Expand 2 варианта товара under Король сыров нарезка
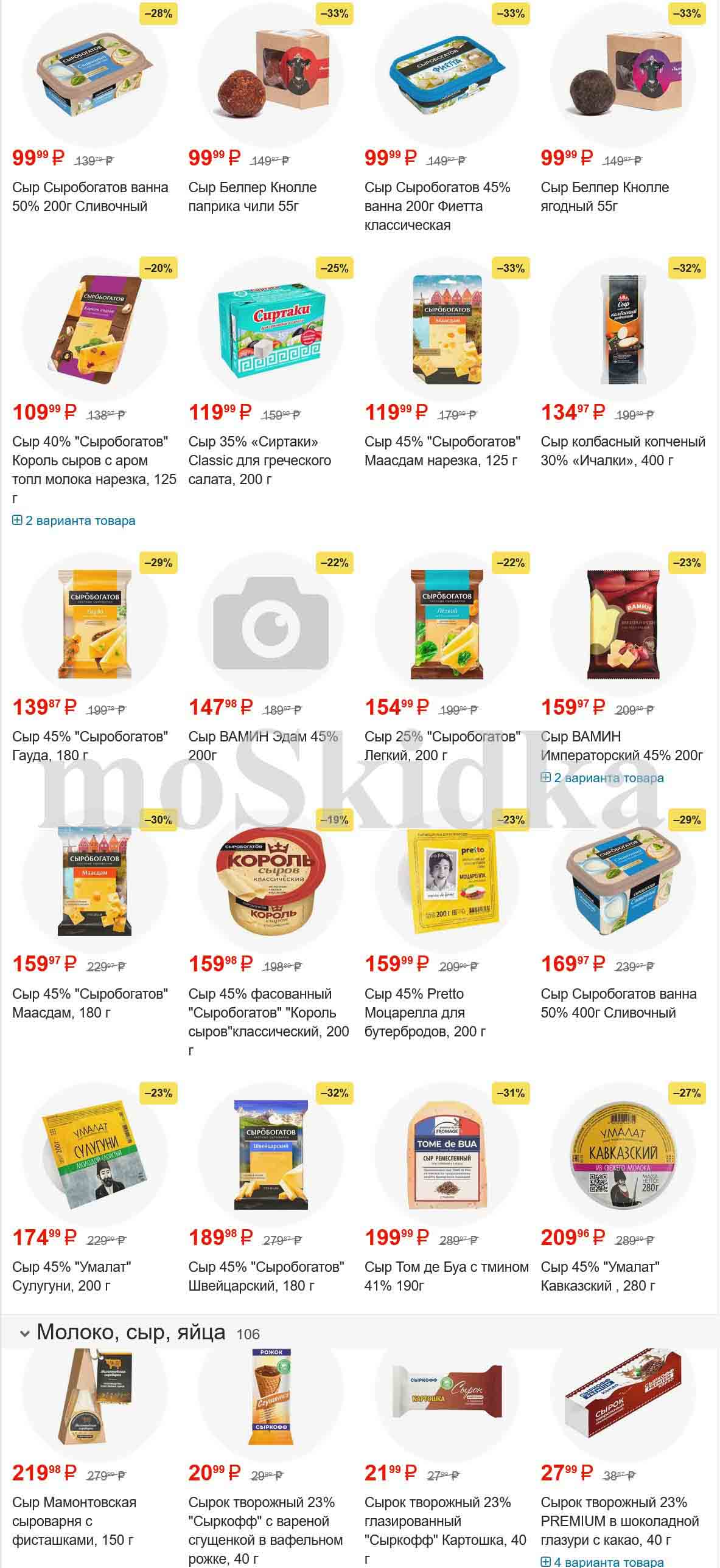Screen dimensions: 720x1568 tap(74, 521)
